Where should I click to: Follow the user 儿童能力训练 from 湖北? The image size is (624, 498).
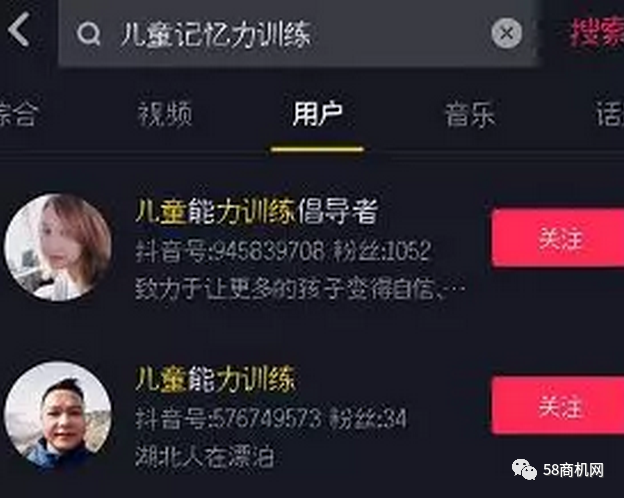[558, 406]
